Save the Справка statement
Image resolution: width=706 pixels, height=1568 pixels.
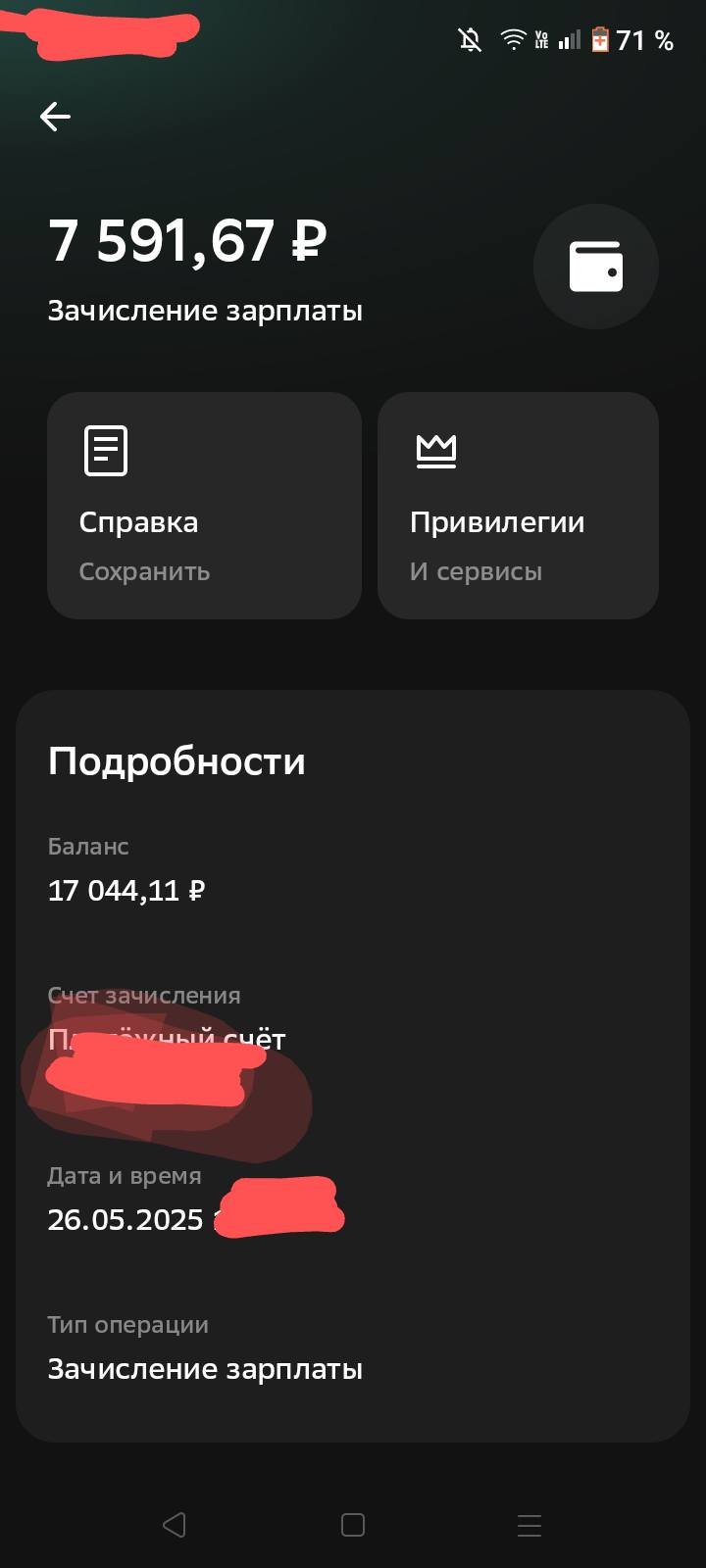tap(204, 506)
